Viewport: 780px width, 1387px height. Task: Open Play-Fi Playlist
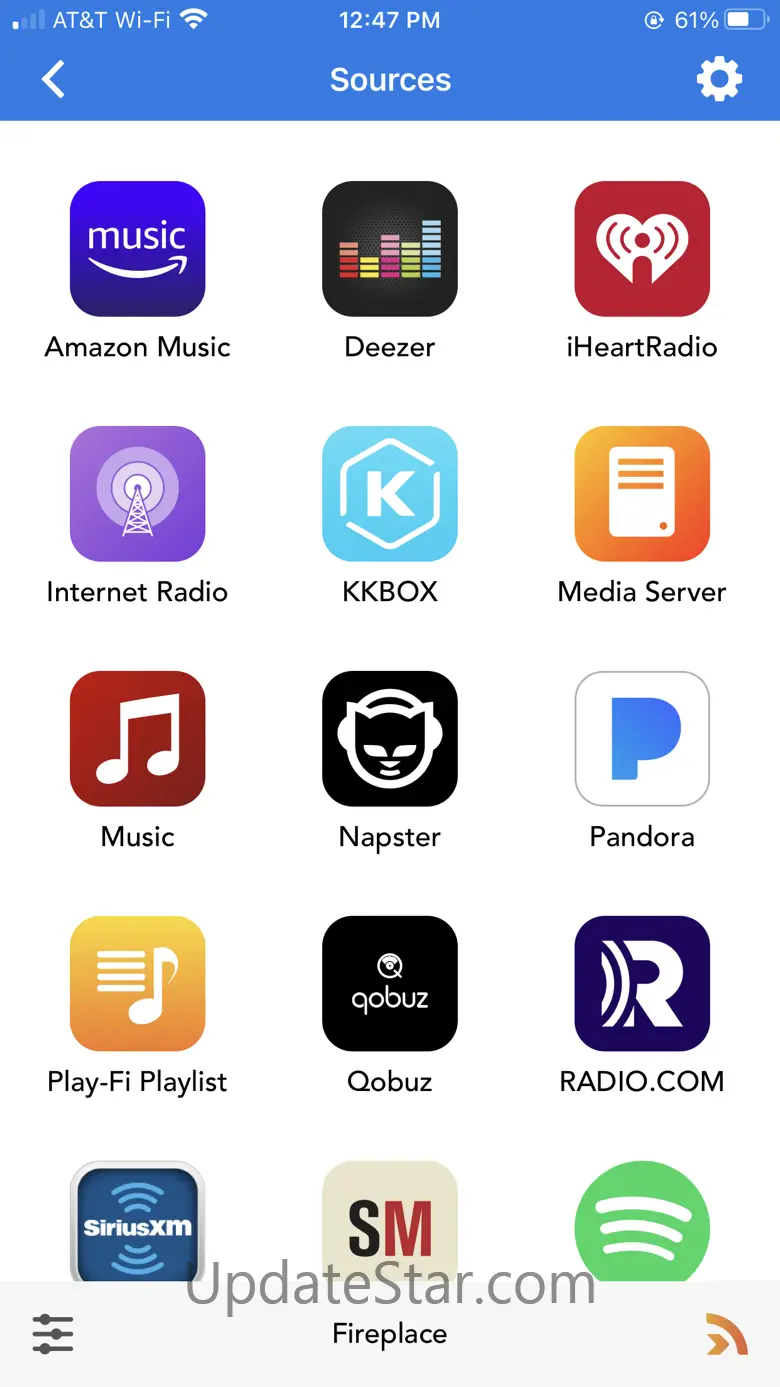pyautogui.click(x=137, y=984)
